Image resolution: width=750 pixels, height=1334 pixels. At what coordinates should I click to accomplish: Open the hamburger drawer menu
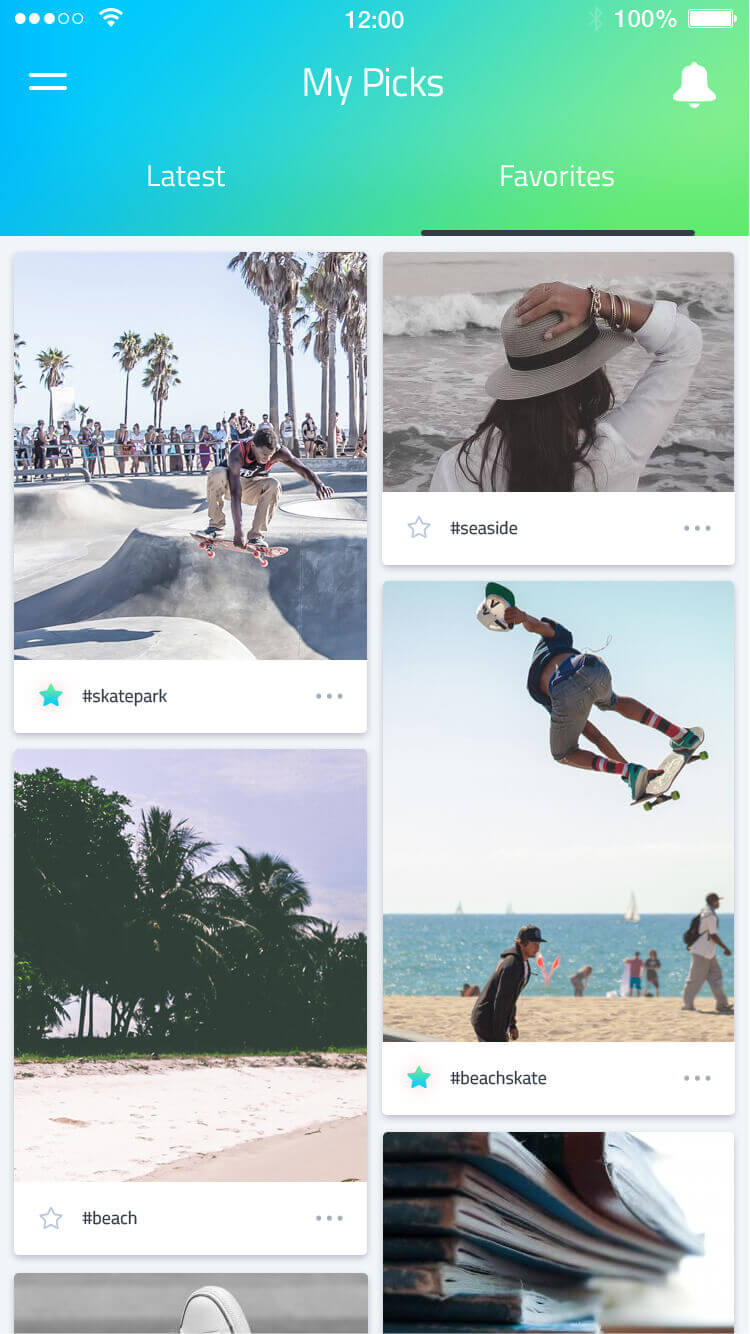pos(48,82)
